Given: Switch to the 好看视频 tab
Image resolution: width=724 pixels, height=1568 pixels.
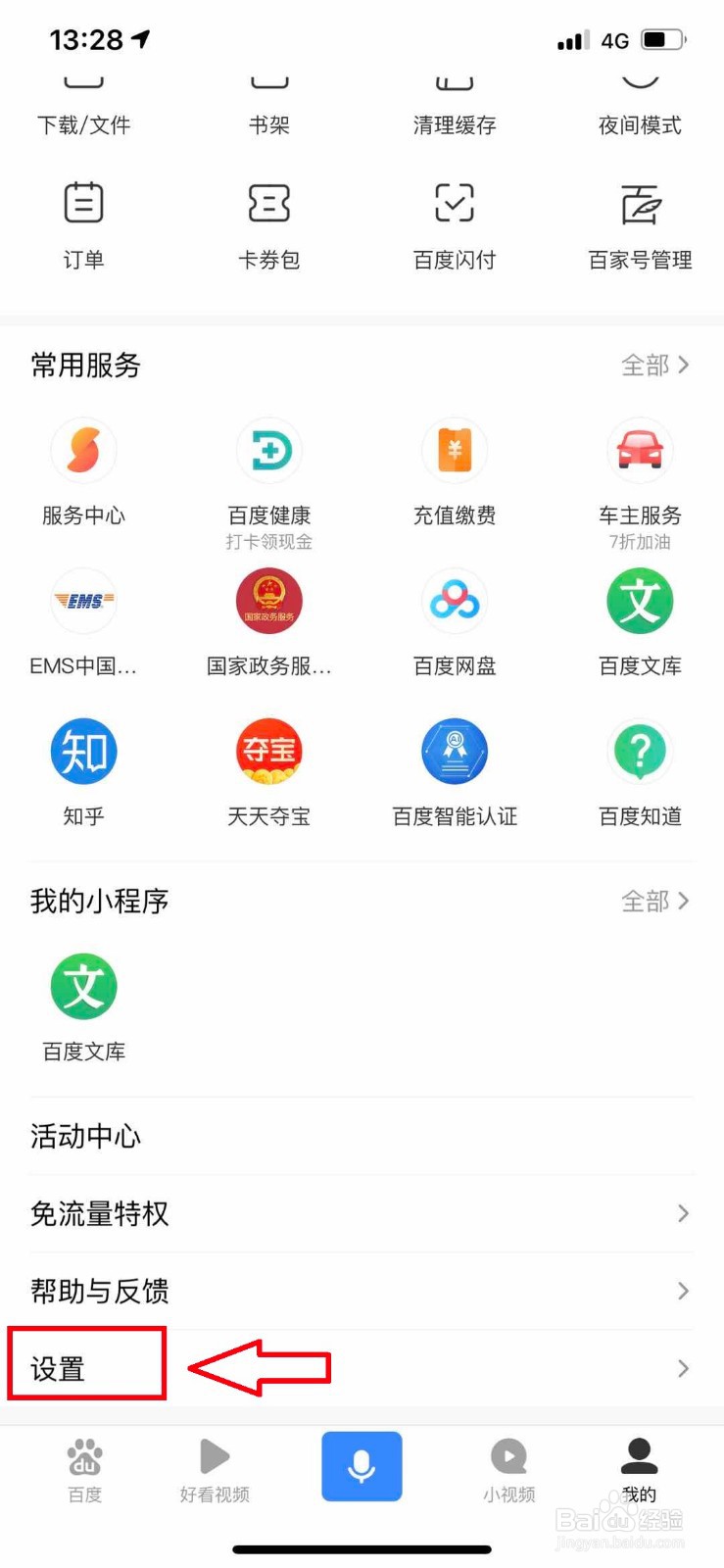Looking at the screenshot, I should pyautogui.click(x=215, y=1469).
